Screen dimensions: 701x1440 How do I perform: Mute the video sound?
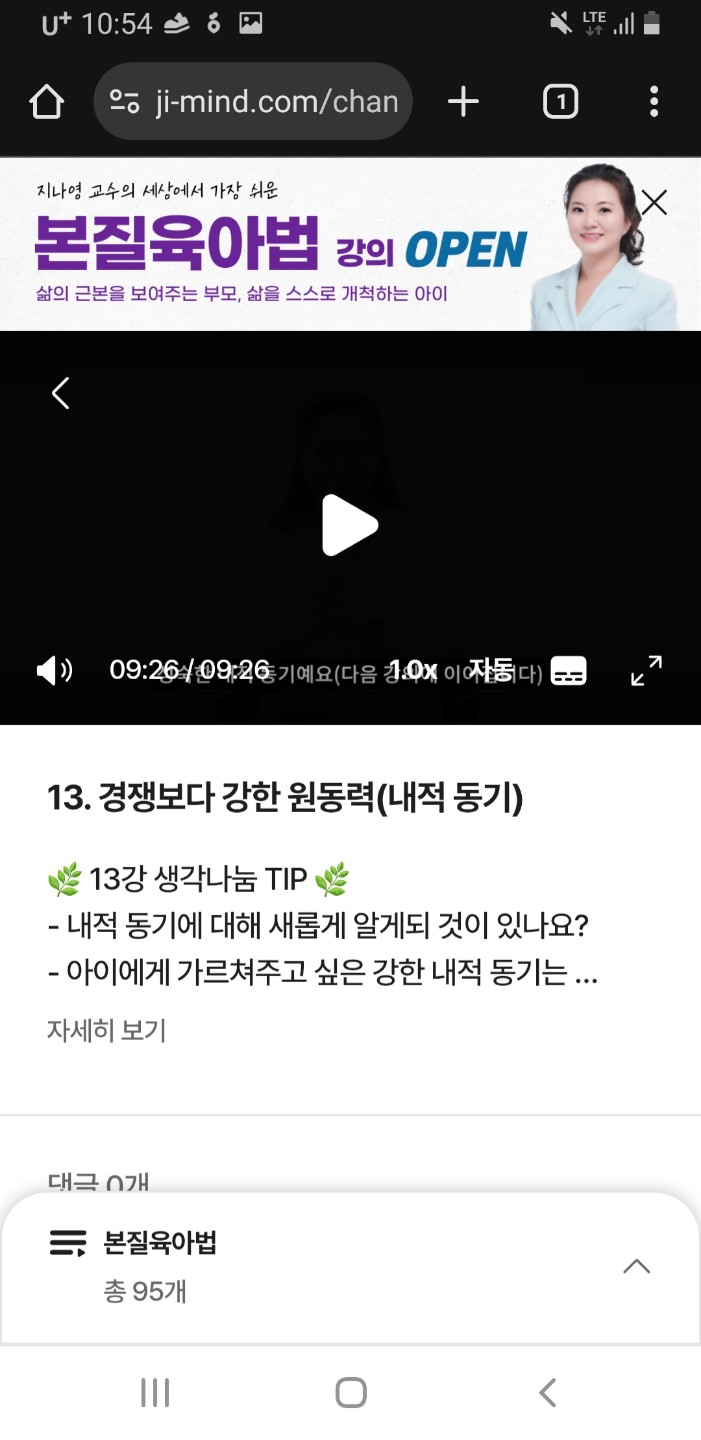54,671
